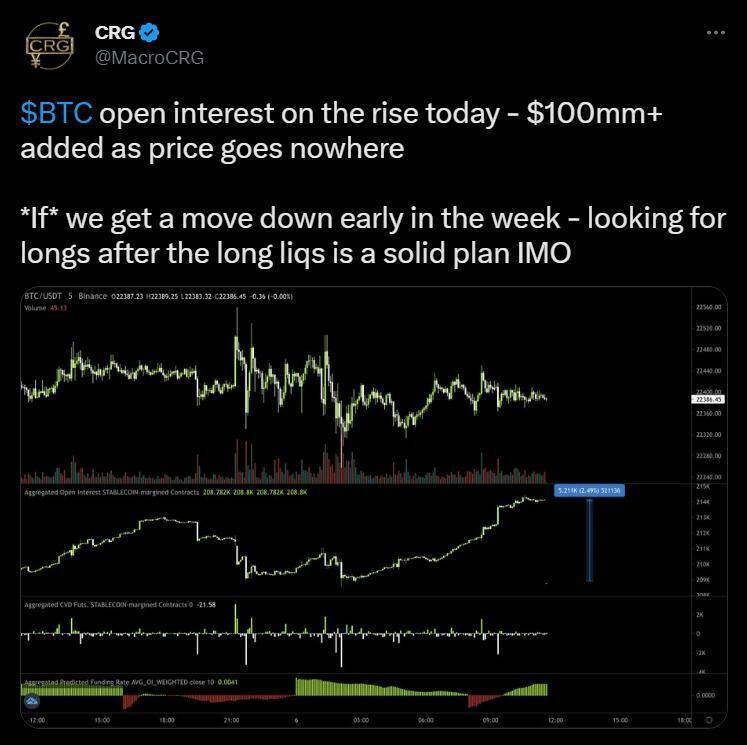Open the $BTC cashtag link
The image size is (747, 745).
pyautogui.click(x=56, y=114)
